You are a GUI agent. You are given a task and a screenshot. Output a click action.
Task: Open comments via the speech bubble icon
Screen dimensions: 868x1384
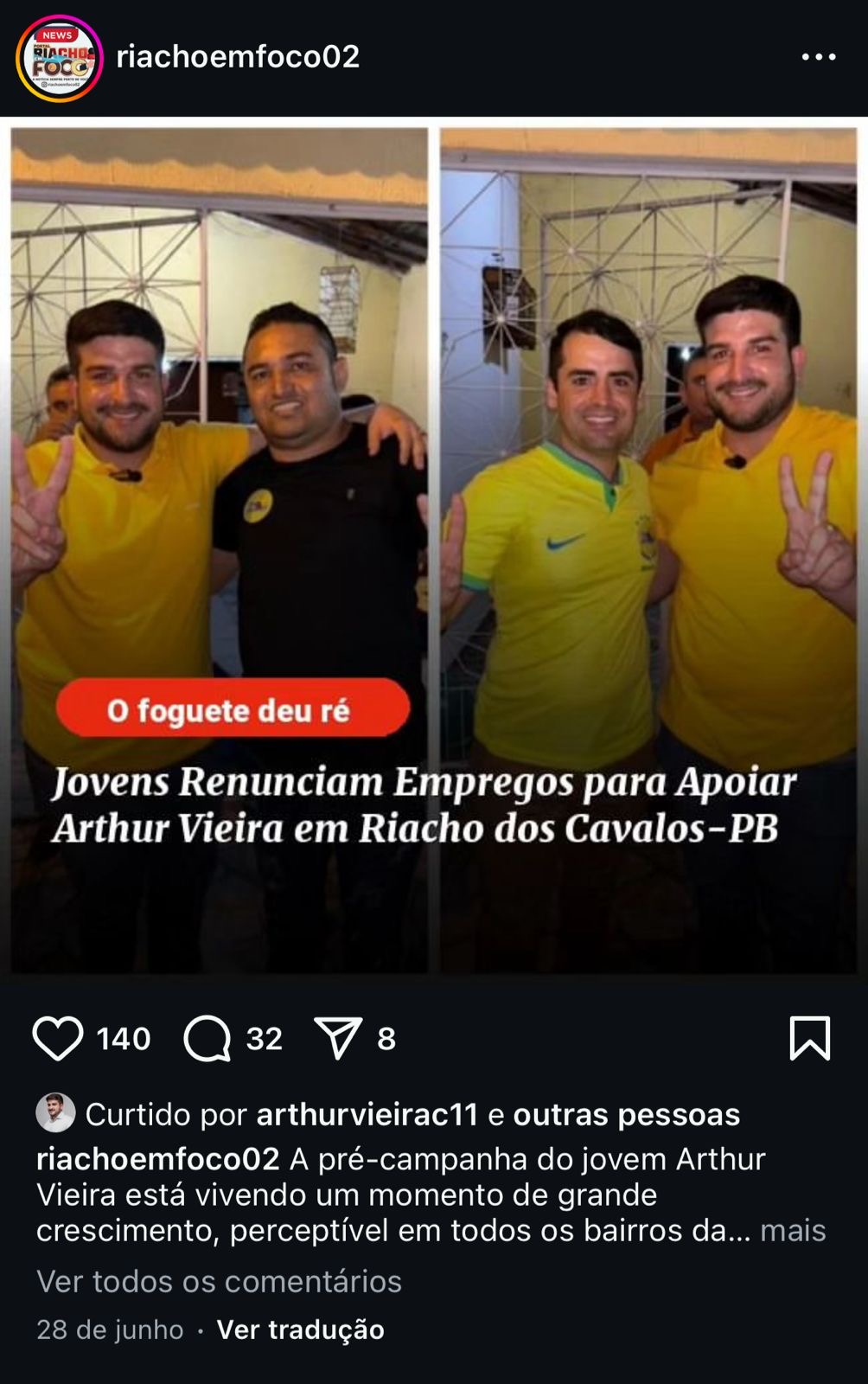click(207, 1038)
